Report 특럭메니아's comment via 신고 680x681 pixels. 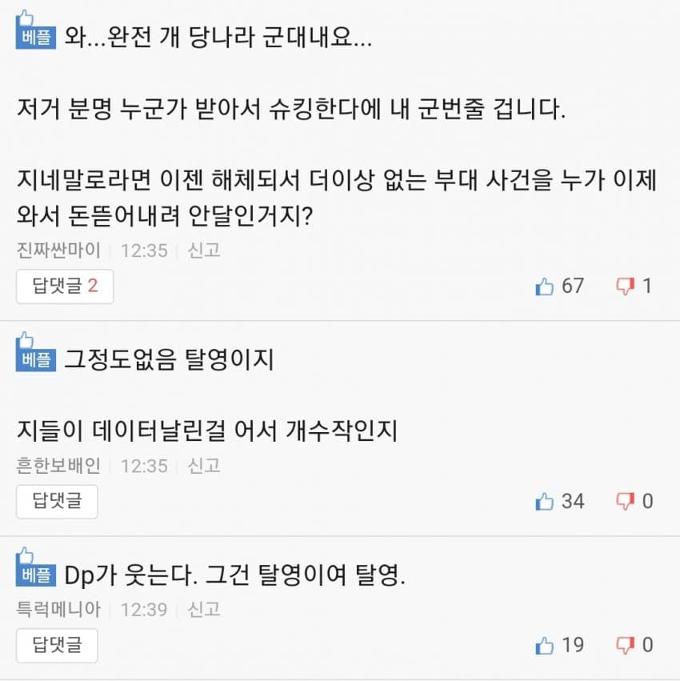pyautogui.click(x=204, y=609)
